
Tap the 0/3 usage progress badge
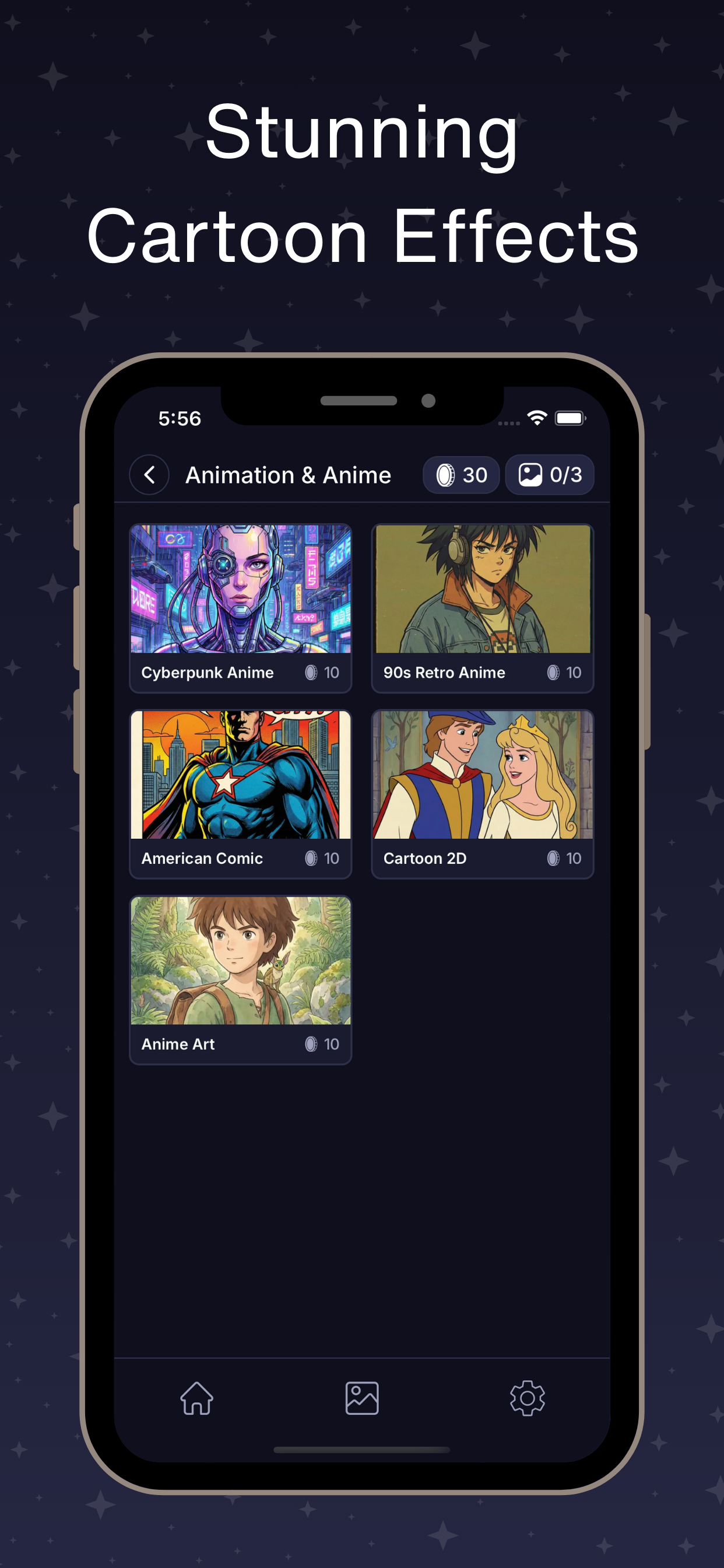tap(549, 475)
